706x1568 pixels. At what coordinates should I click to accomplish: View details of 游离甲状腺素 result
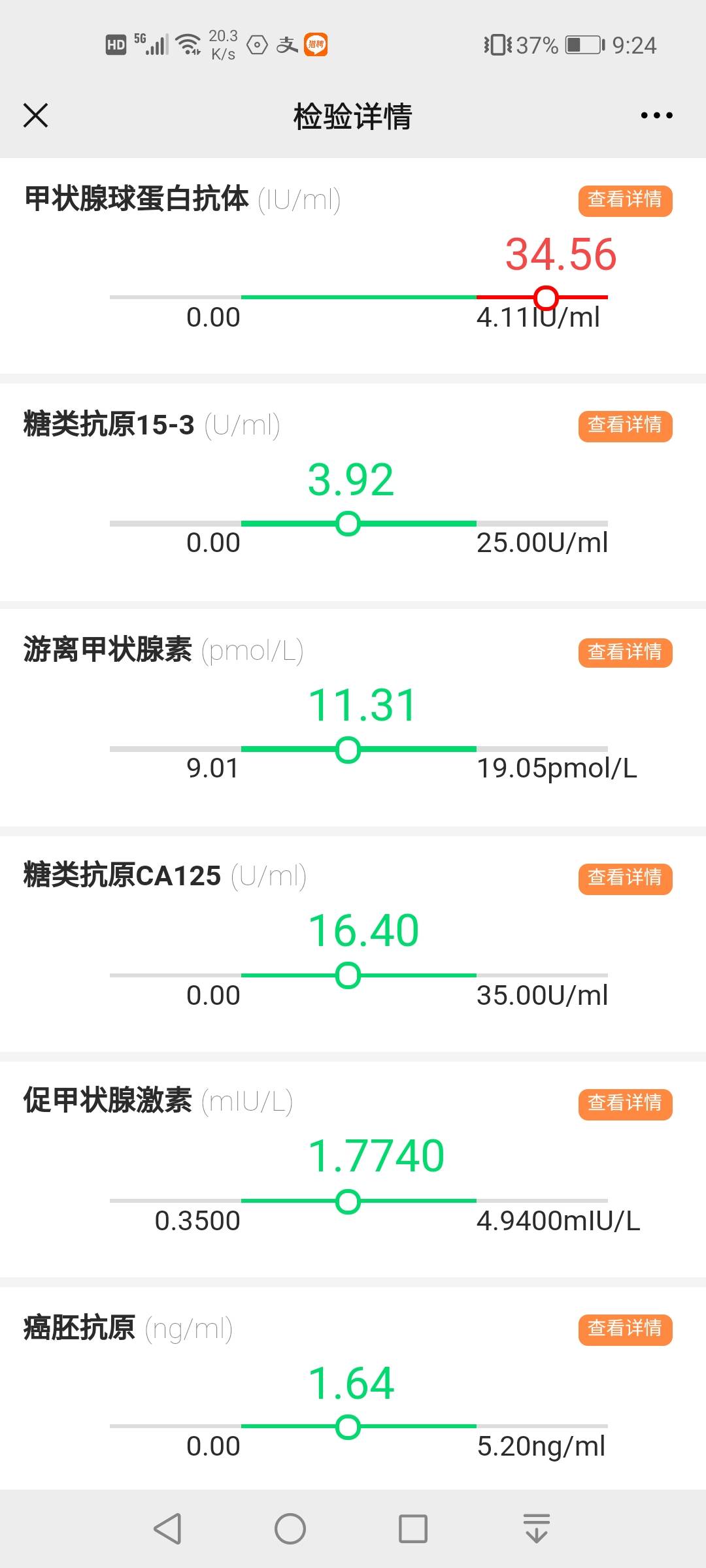(624, 651)
